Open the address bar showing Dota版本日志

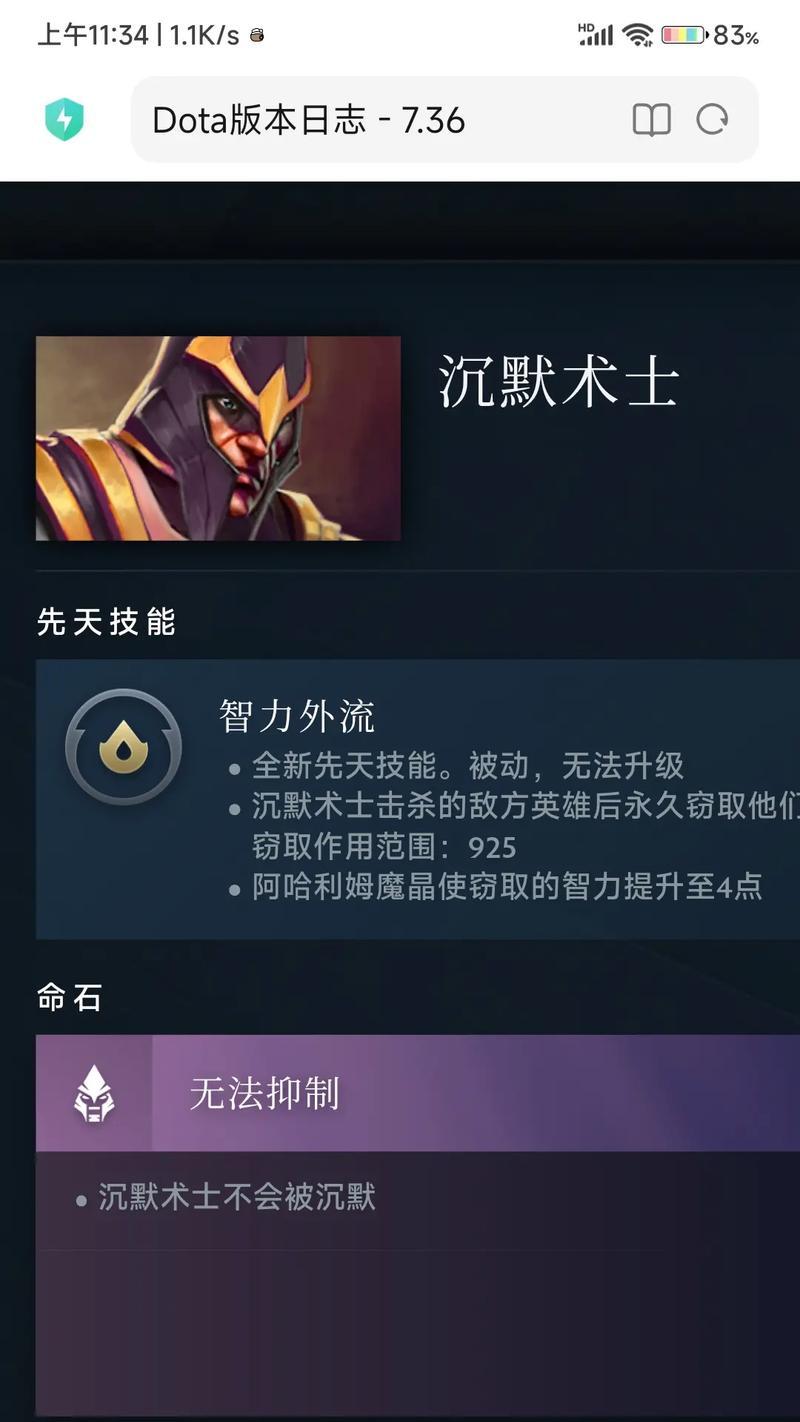coord(360,120)
